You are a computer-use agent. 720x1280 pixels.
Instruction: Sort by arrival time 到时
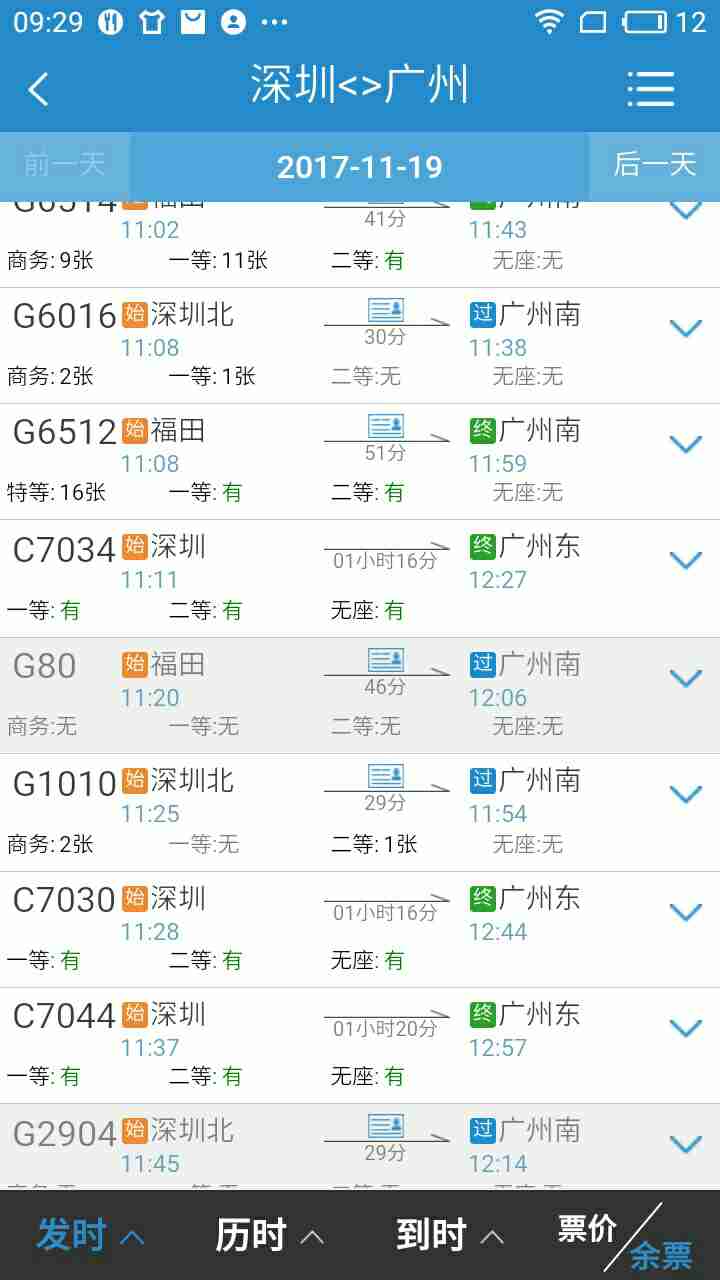point(450,1236)
